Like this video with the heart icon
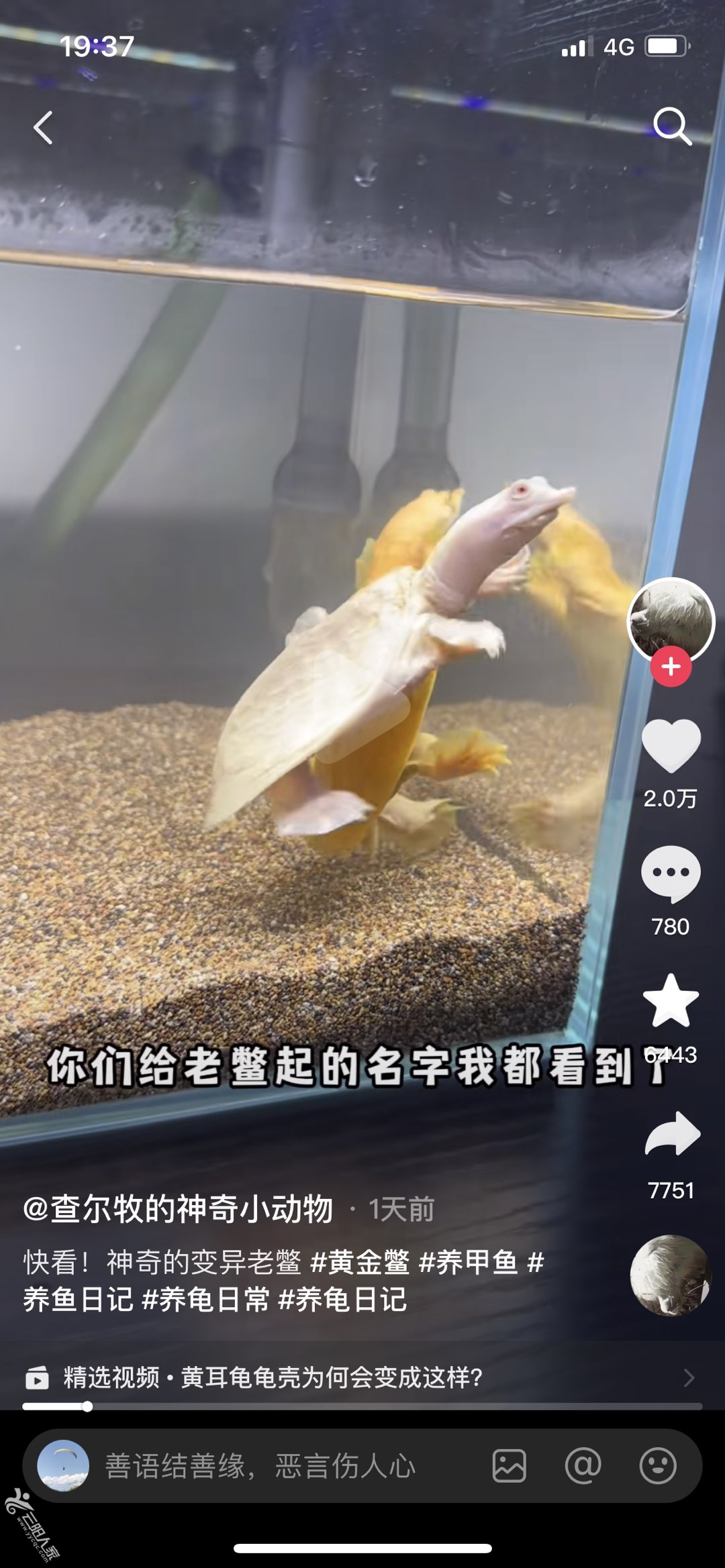 coord(671,745)
